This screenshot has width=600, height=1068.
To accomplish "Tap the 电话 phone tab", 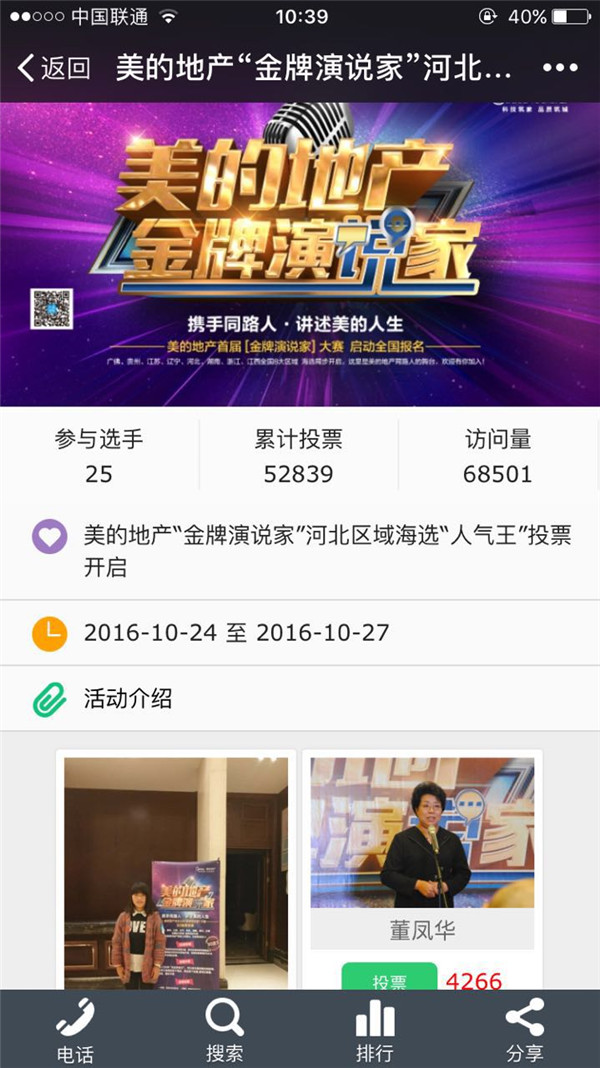I will tap(75, 1030).
